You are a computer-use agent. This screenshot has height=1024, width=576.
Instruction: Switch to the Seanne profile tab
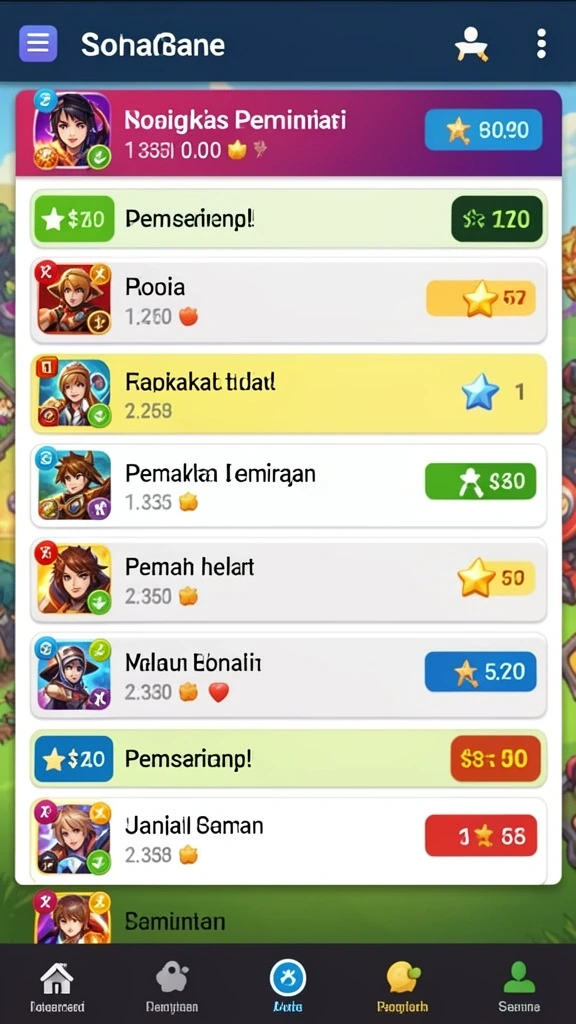point(519,986)
